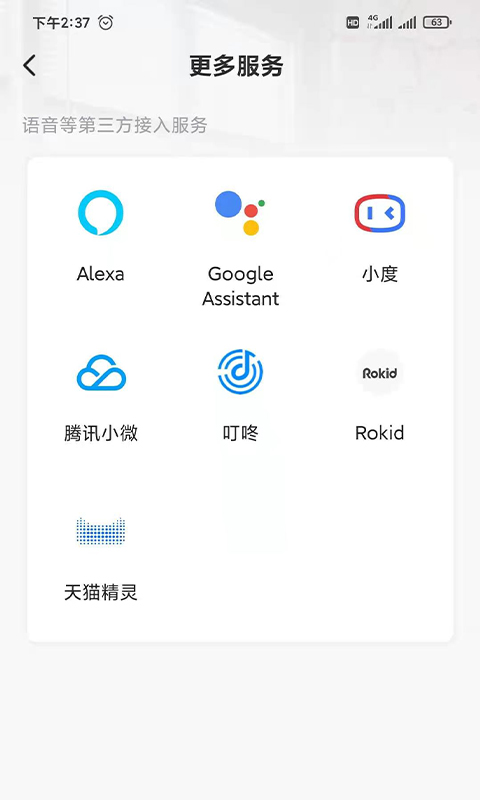This screenshot has width=480, height=800.
Task: Select Google Assistant integration
Action: click(240, 248)
